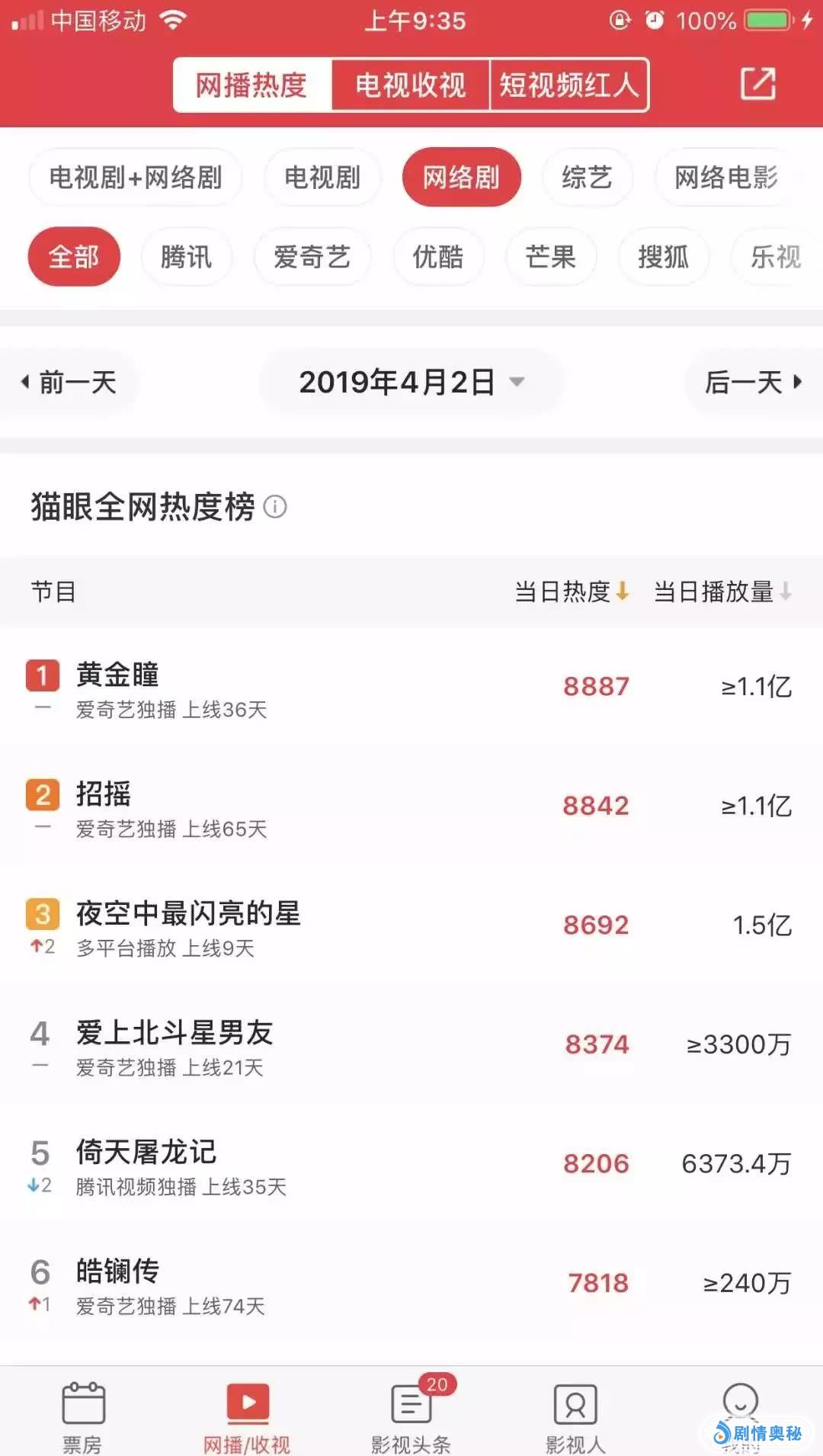Screen dimensions: 823x1456
Task: Select the 综艺 category chip
Action: 587,178
